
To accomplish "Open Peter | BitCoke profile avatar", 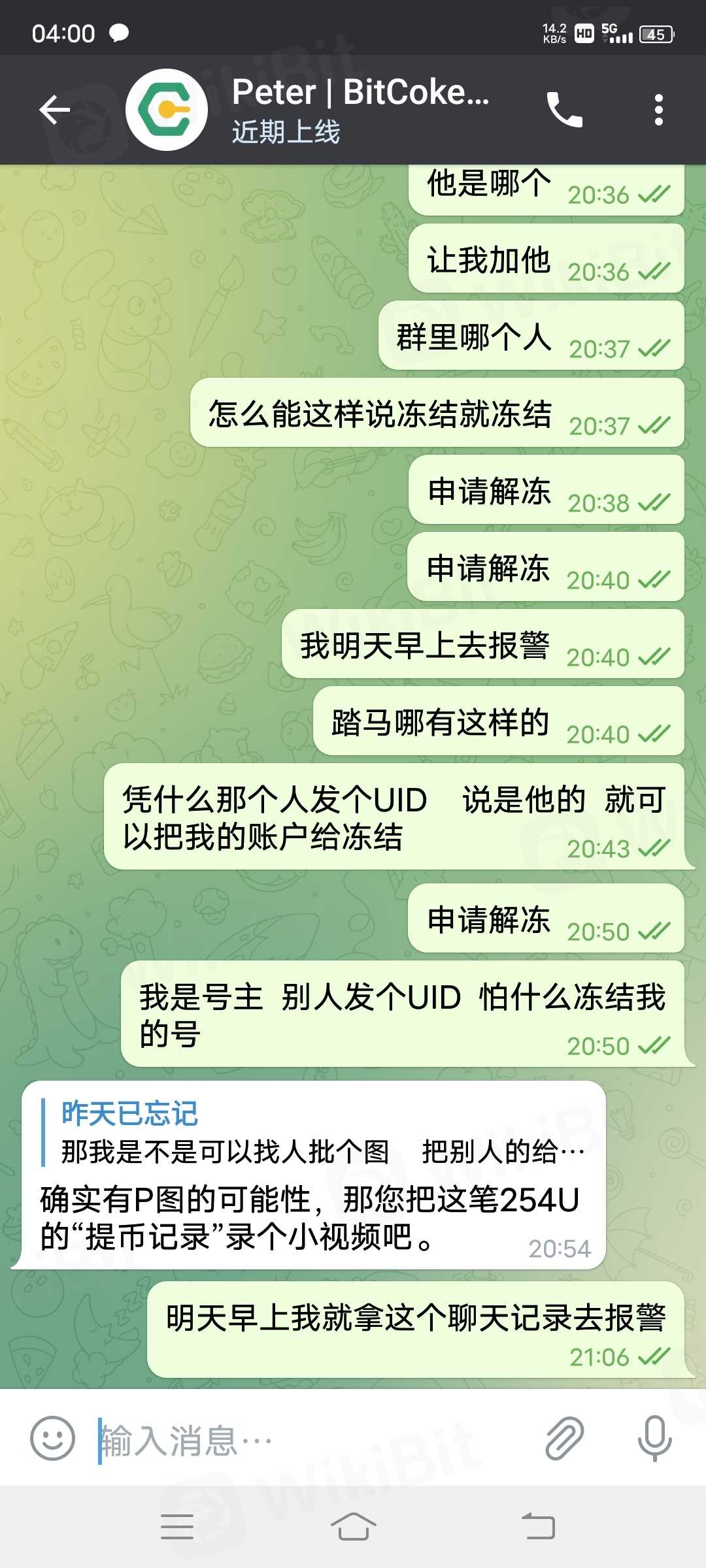I will (x=167, y=109).
